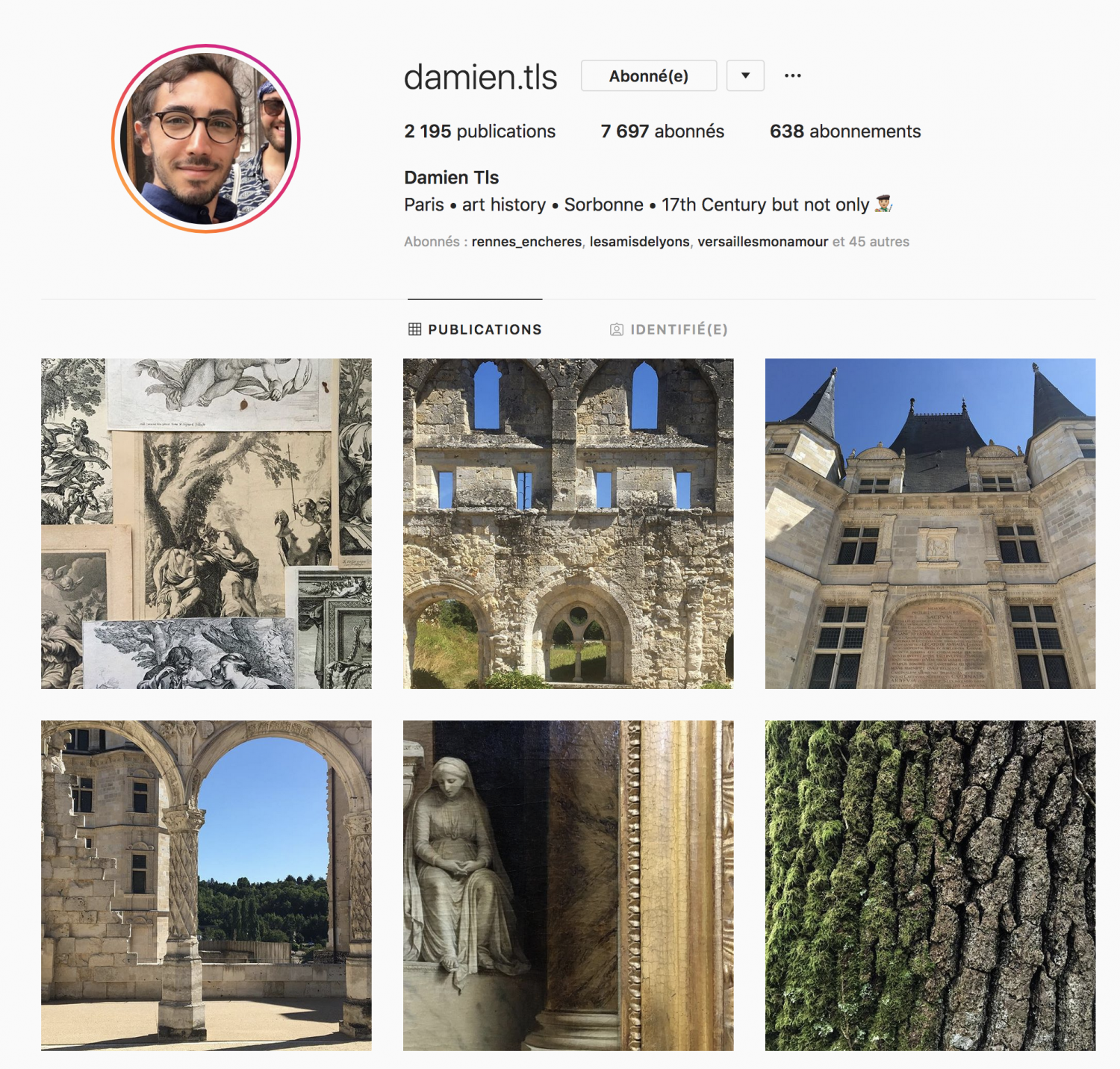Switch to the Identifié(e) tab

[x=669, y=329]
